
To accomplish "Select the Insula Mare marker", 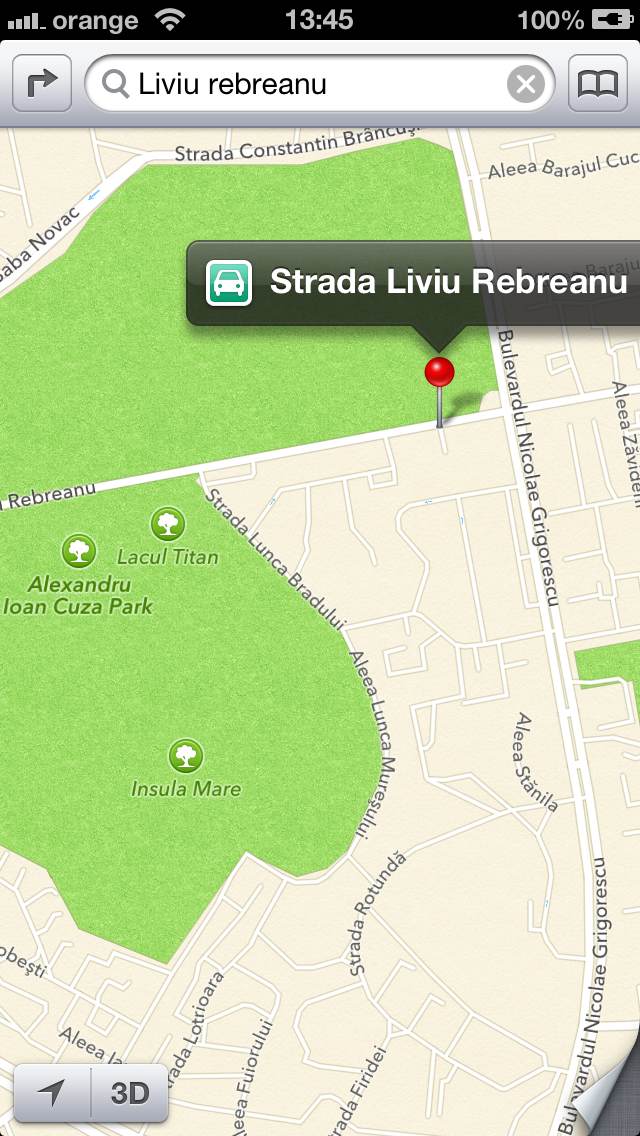I will point(186,756).
